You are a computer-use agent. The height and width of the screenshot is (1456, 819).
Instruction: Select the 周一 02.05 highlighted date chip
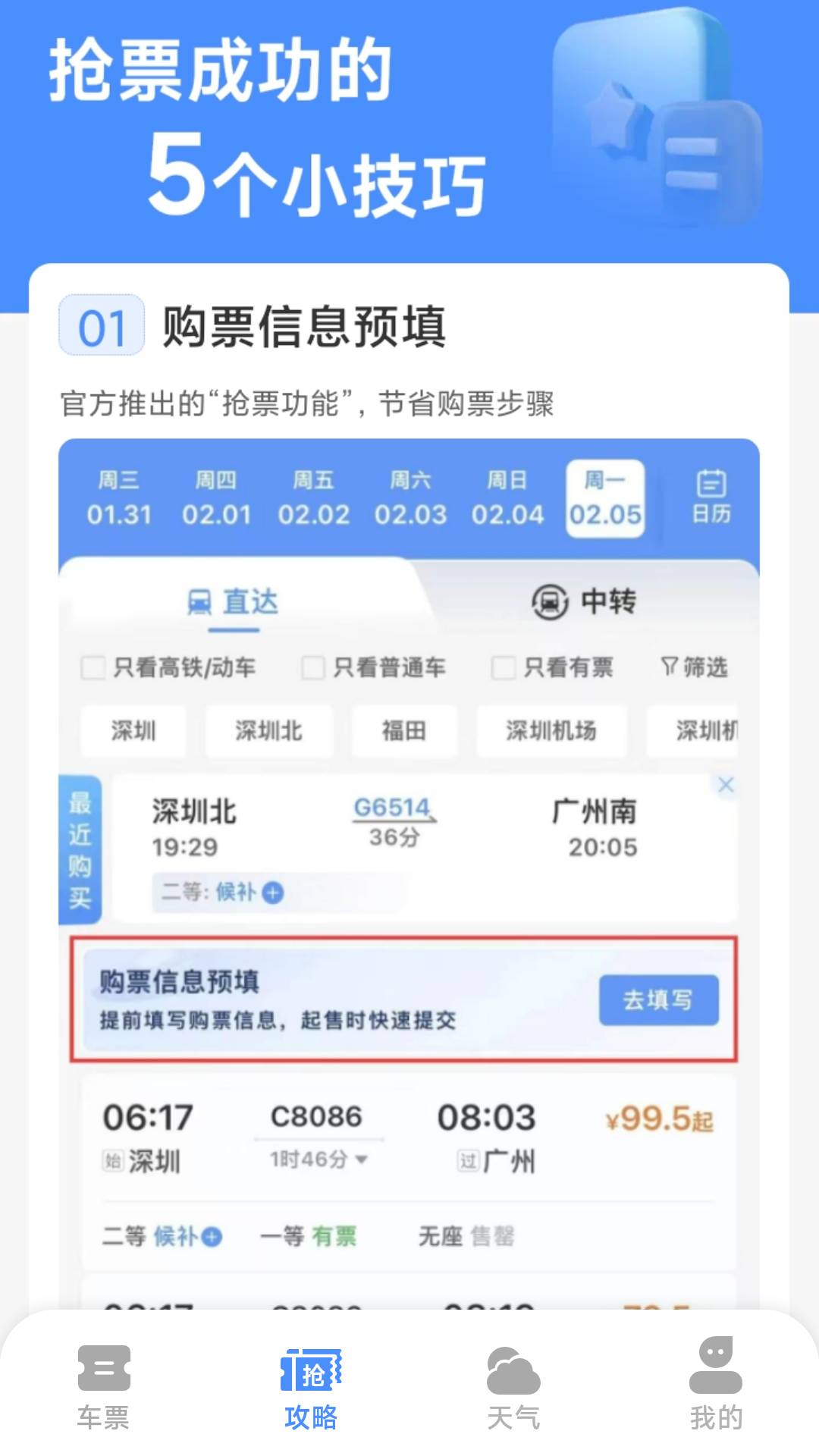tap(605, 498)
